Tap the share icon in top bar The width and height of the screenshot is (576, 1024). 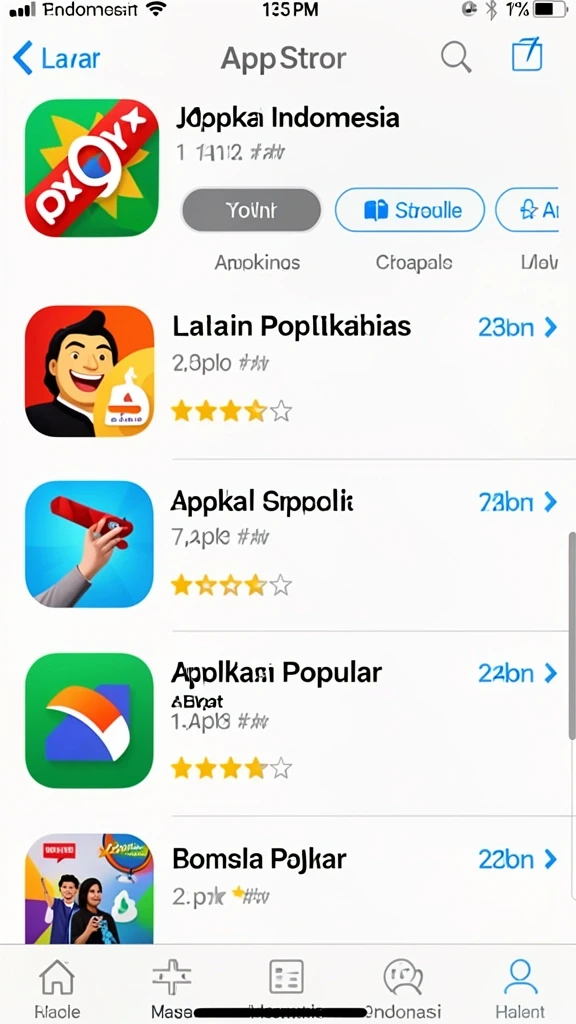pos(526,54)
